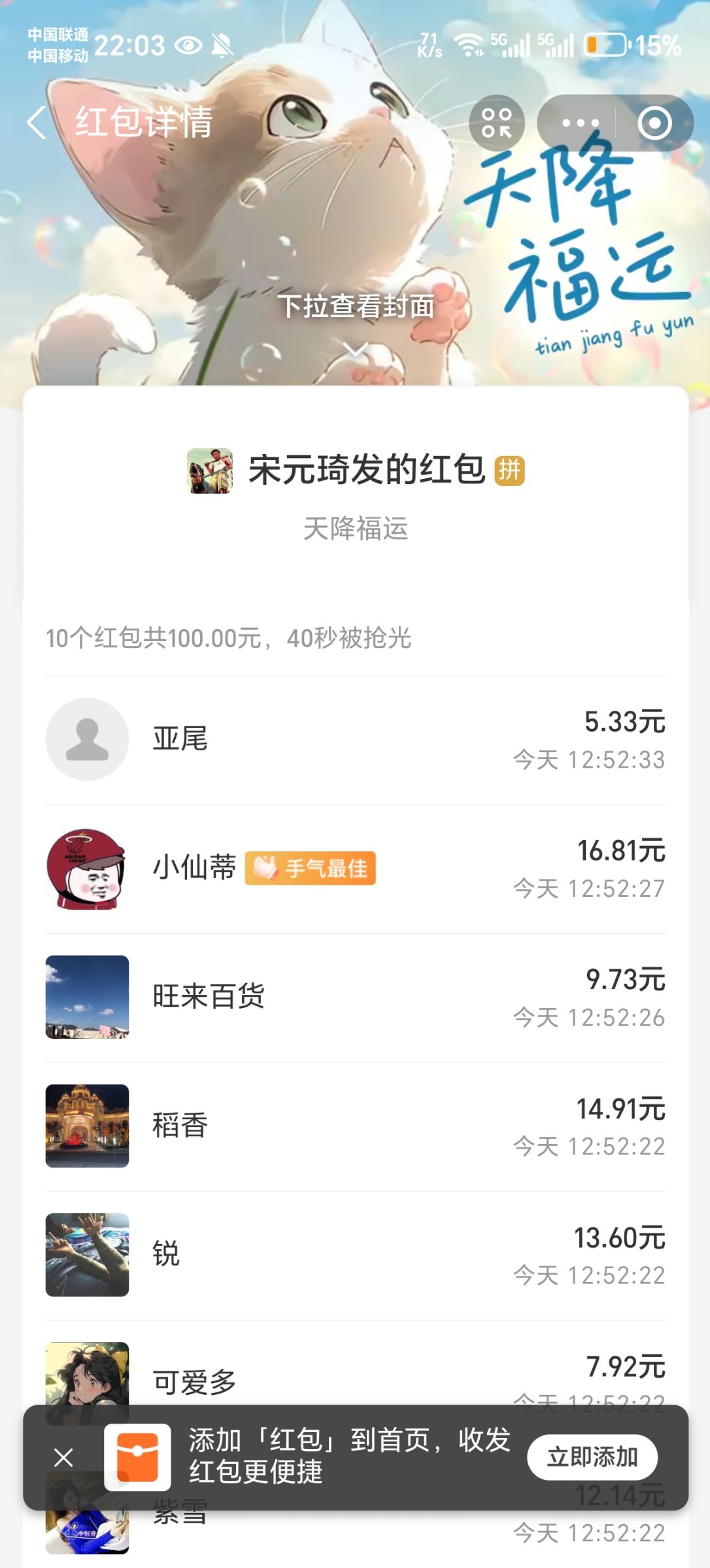The image size is (710, 1568).
Task: Close the mini program with the circle icon
Action: tap(654, 123)
